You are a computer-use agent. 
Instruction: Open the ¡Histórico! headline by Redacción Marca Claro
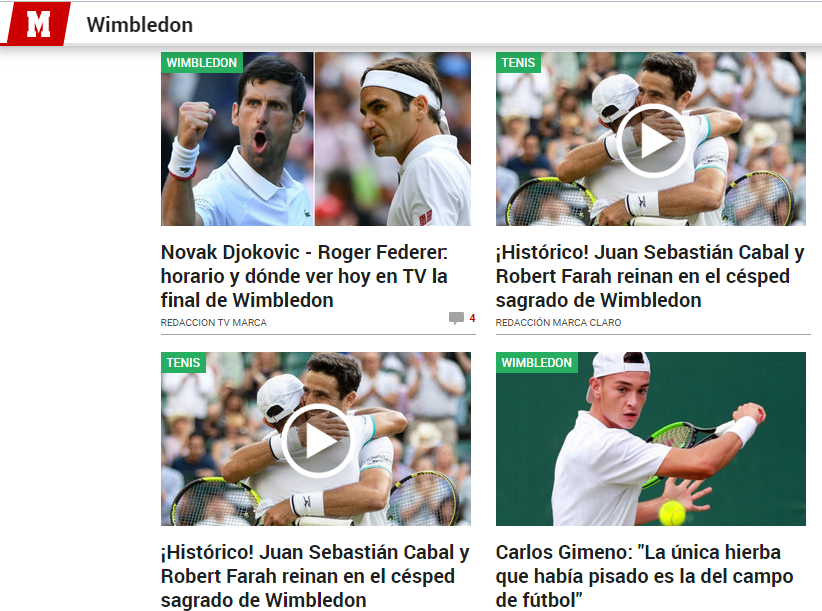pos(650,276)
